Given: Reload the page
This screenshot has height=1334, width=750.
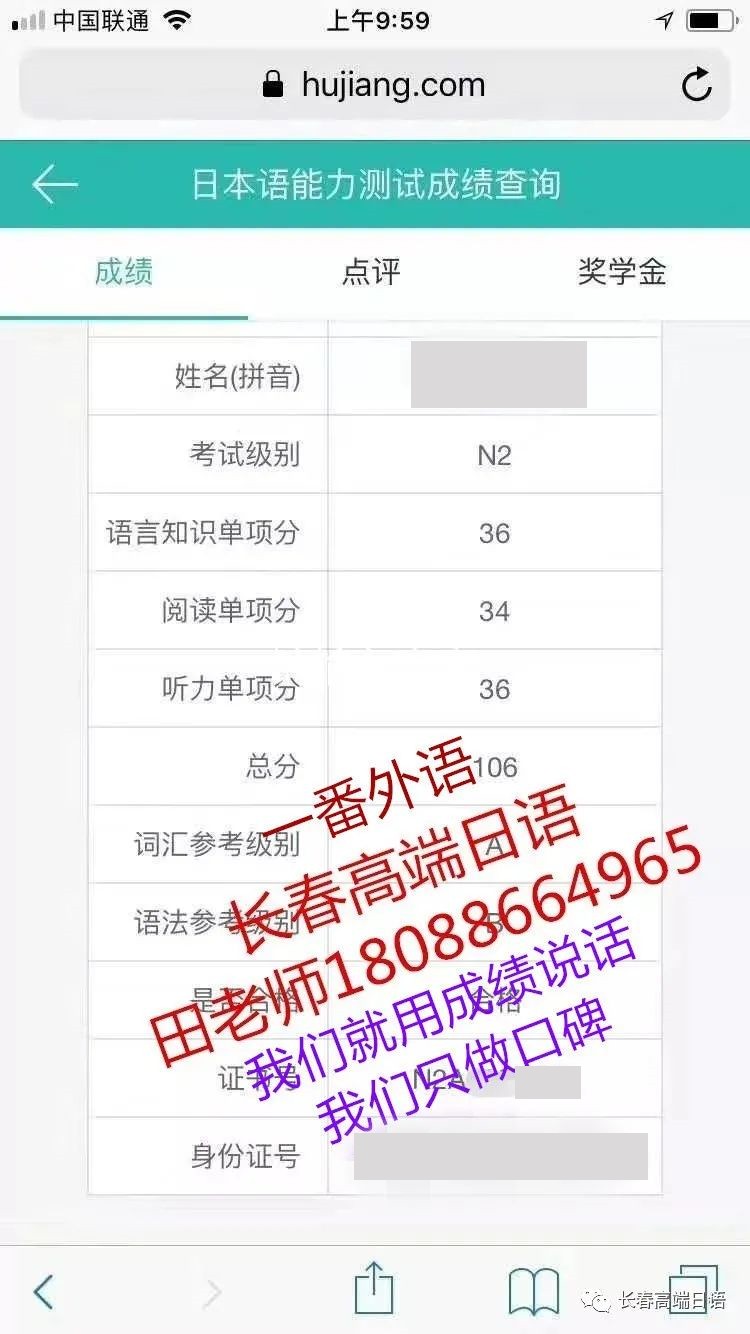Looking at the screenshot, I should [x=696, y=85].
